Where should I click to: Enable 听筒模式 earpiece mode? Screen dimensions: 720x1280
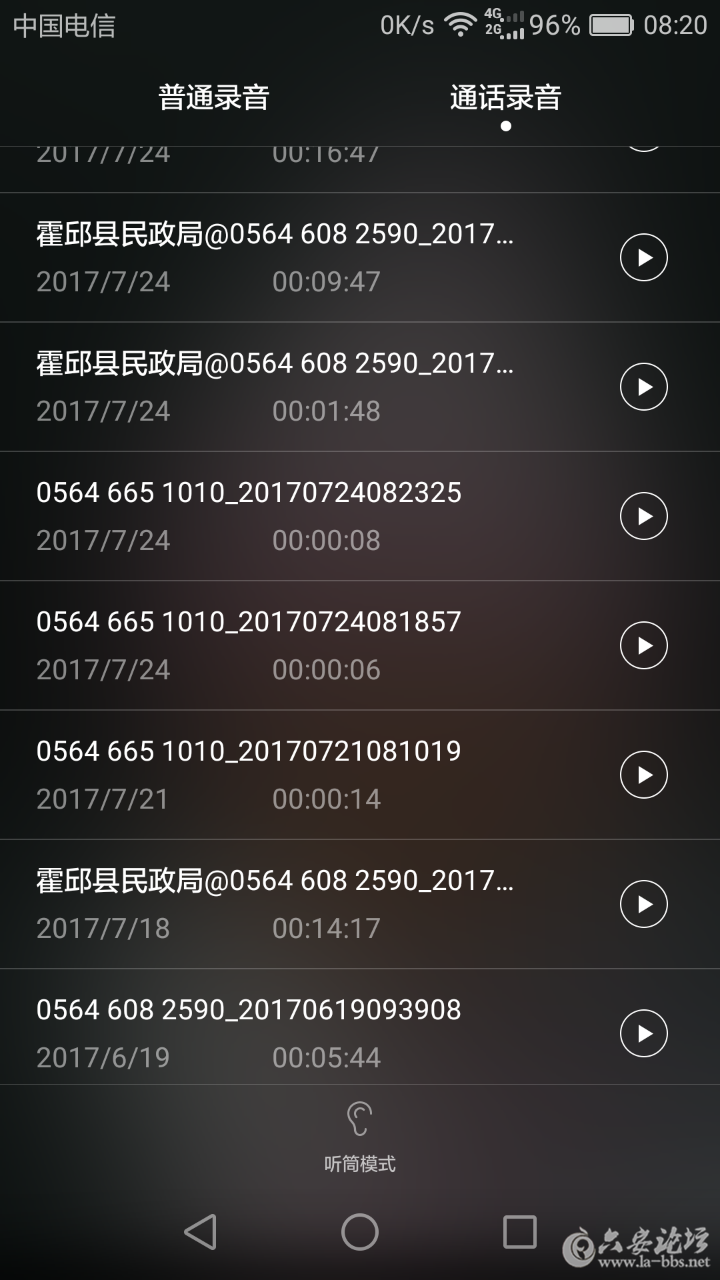pos(360,1136)
